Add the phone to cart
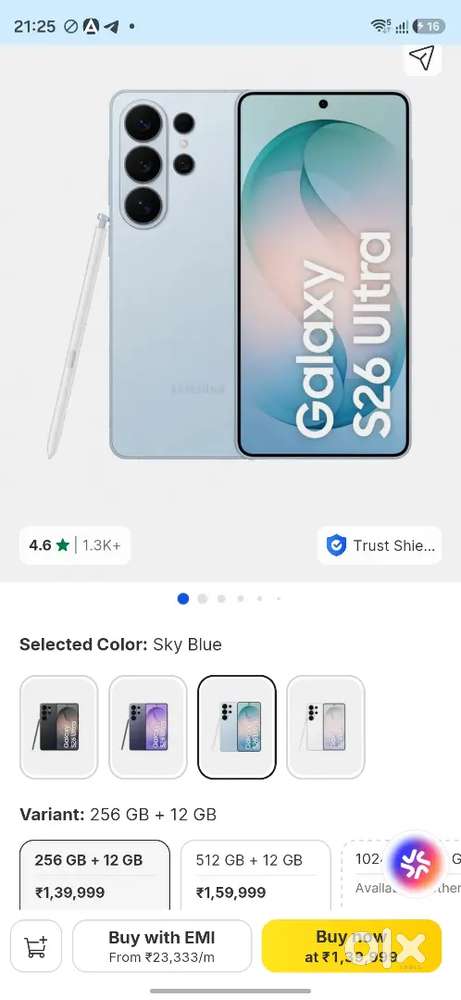 (36, 946)
